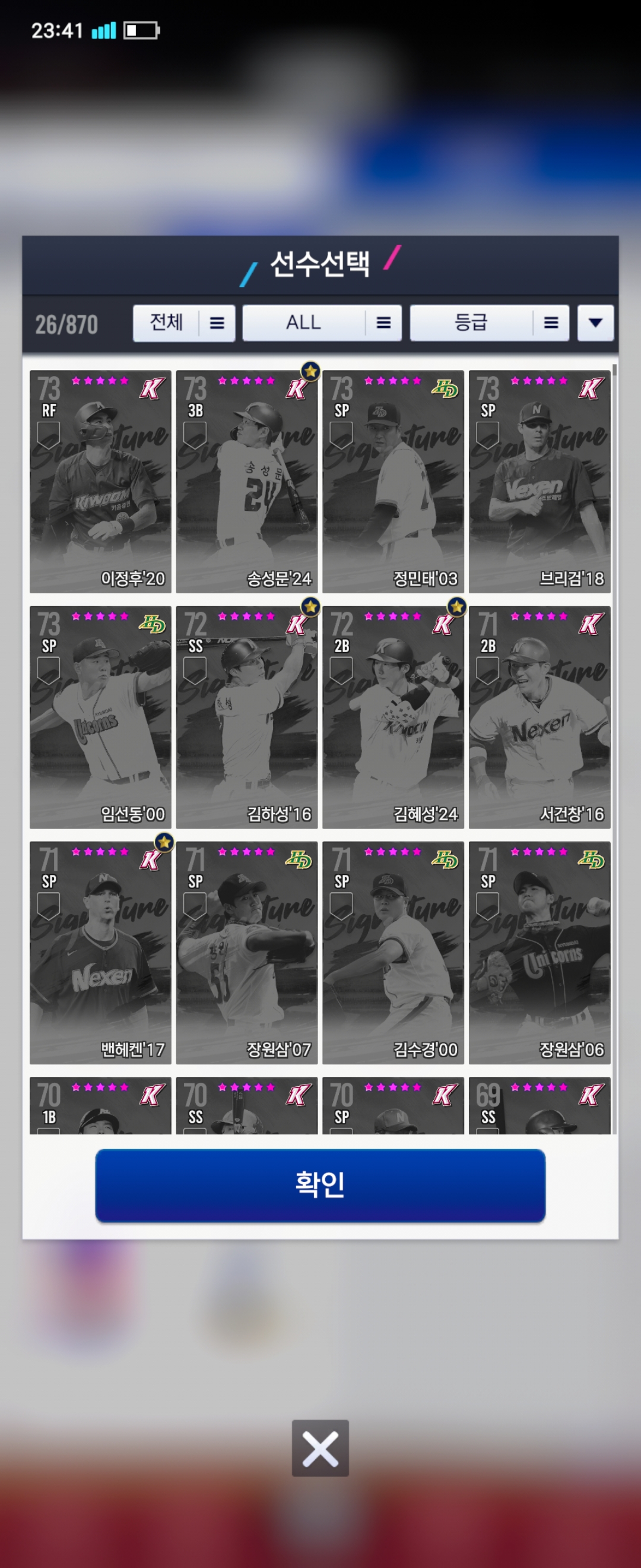Pick the 장원삼'06 SP card
This screenshot has width=641, height=1568.
point(540,953)
